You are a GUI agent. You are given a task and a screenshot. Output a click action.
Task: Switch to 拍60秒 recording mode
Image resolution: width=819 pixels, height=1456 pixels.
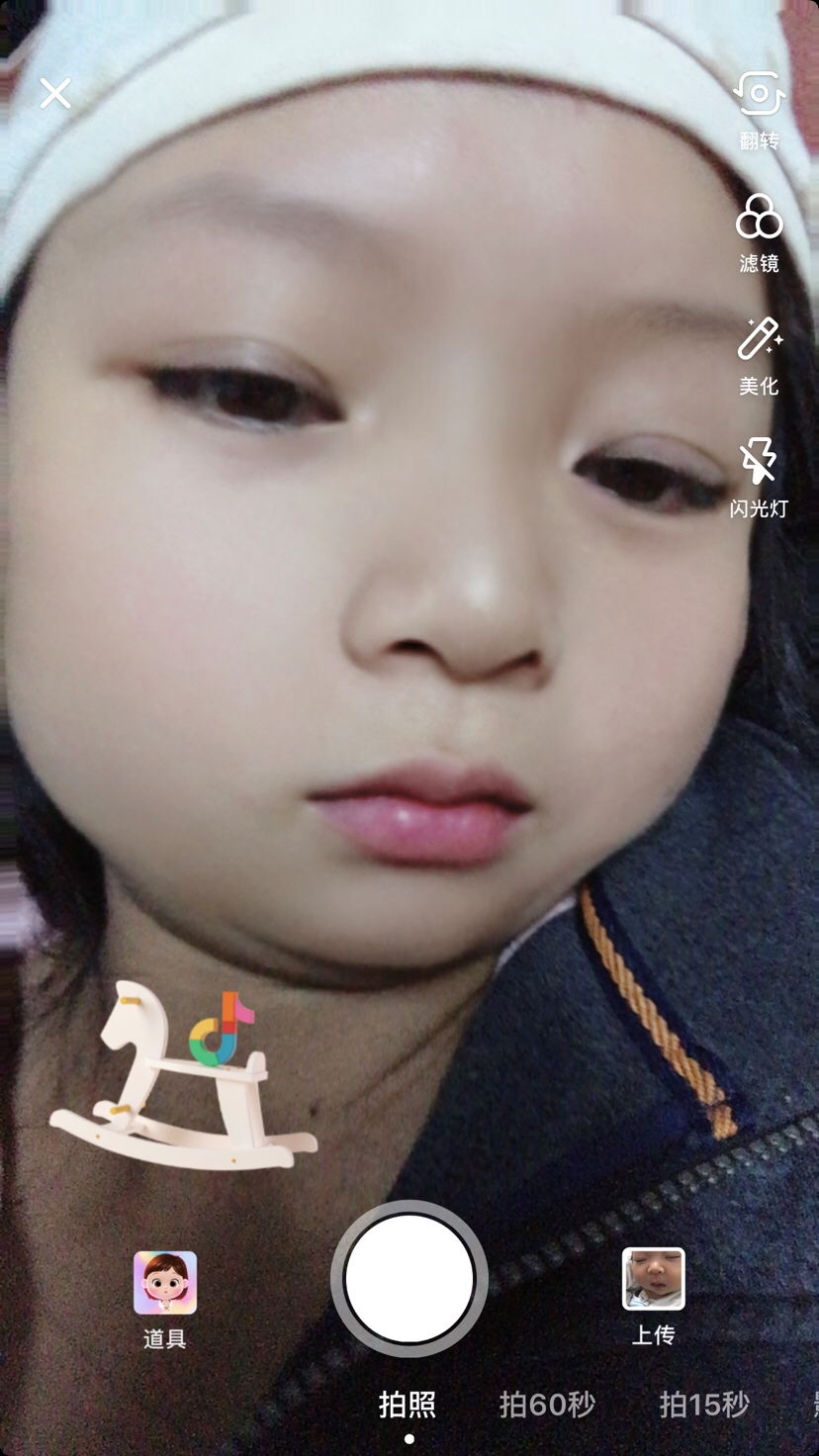(547, 1404)
